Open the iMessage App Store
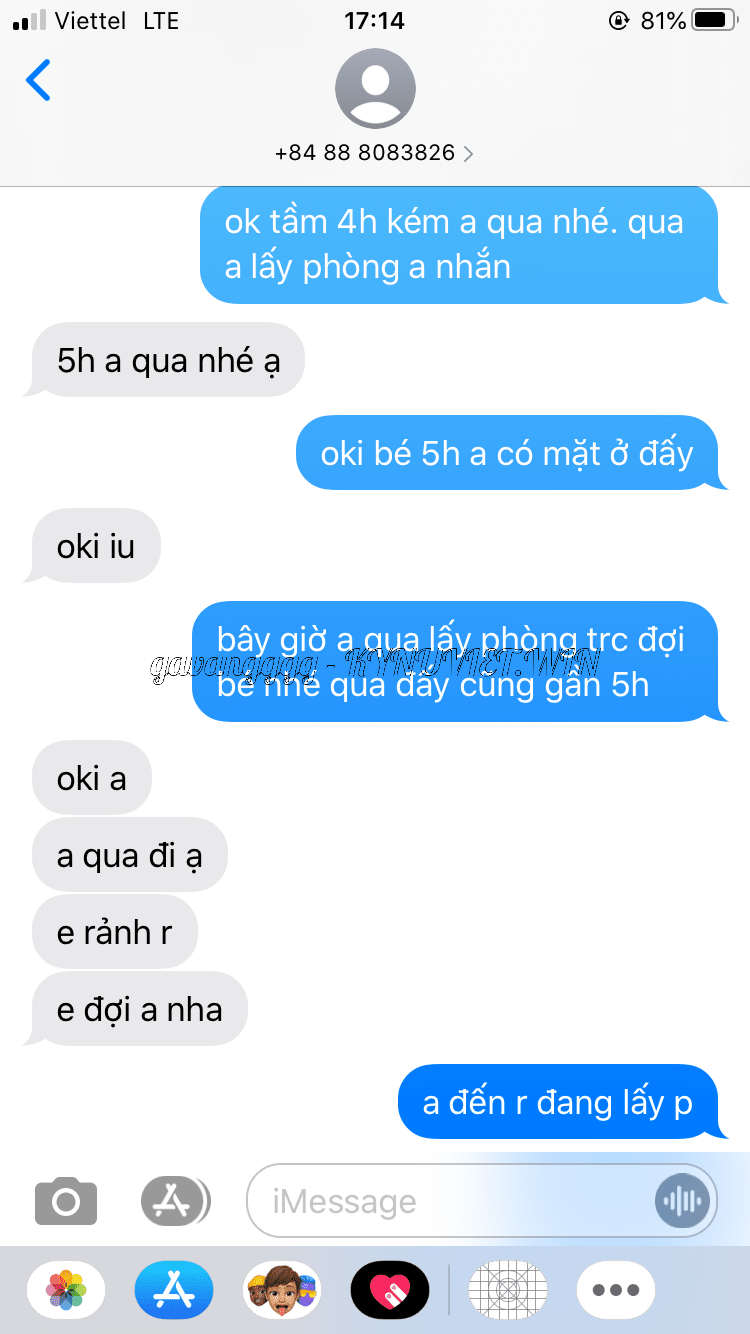The height and width of the screenshot is (1334, 750). (174, 1290)
